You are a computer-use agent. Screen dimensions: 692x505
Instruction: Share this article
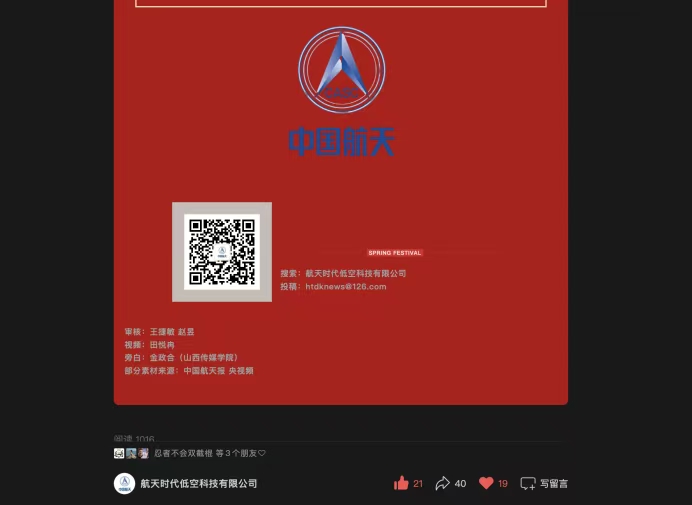tap(443, 483)
